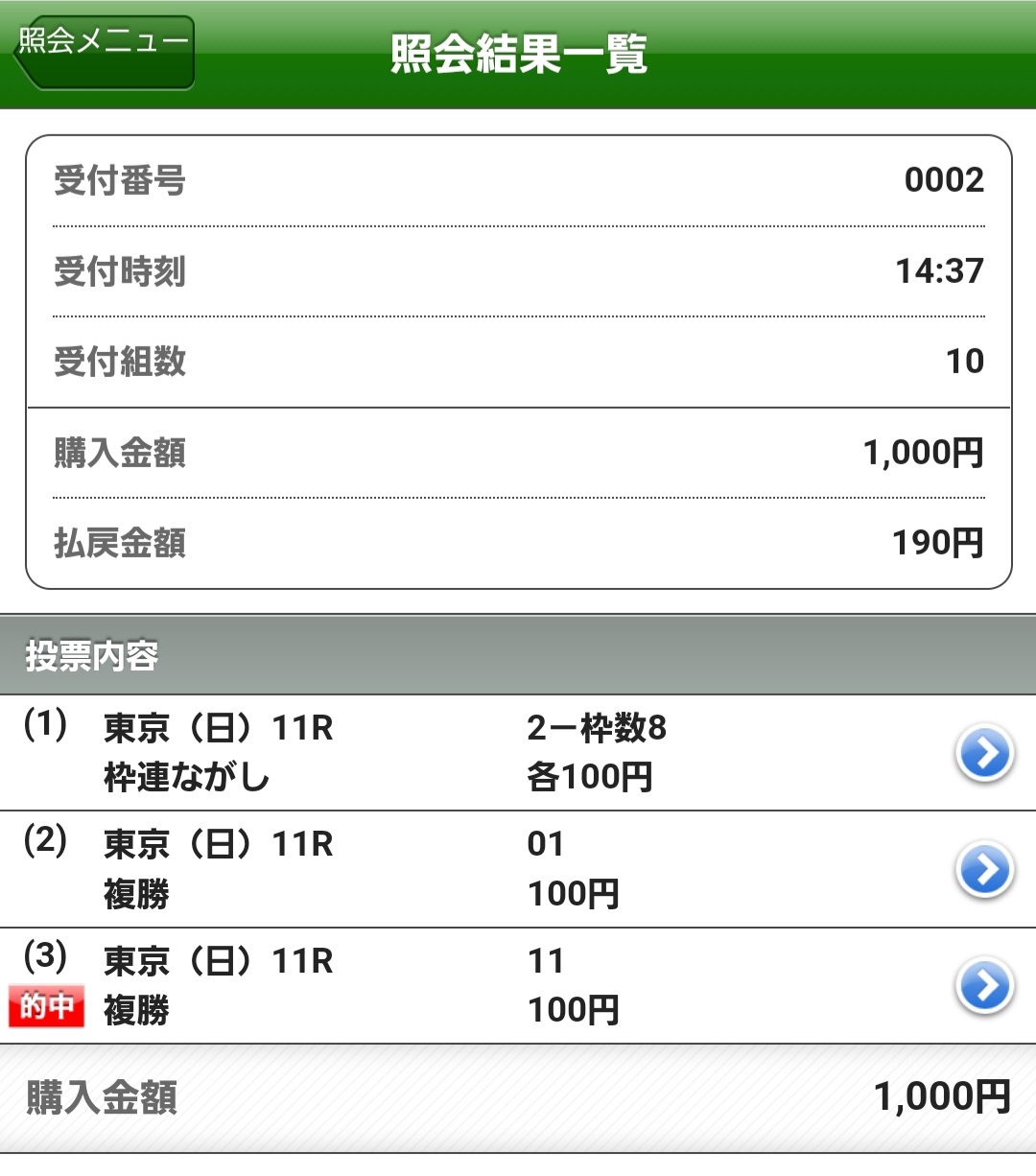Go back to 照会メニュー
This screenshot has height=1176, width=1036.
point(104,53)
